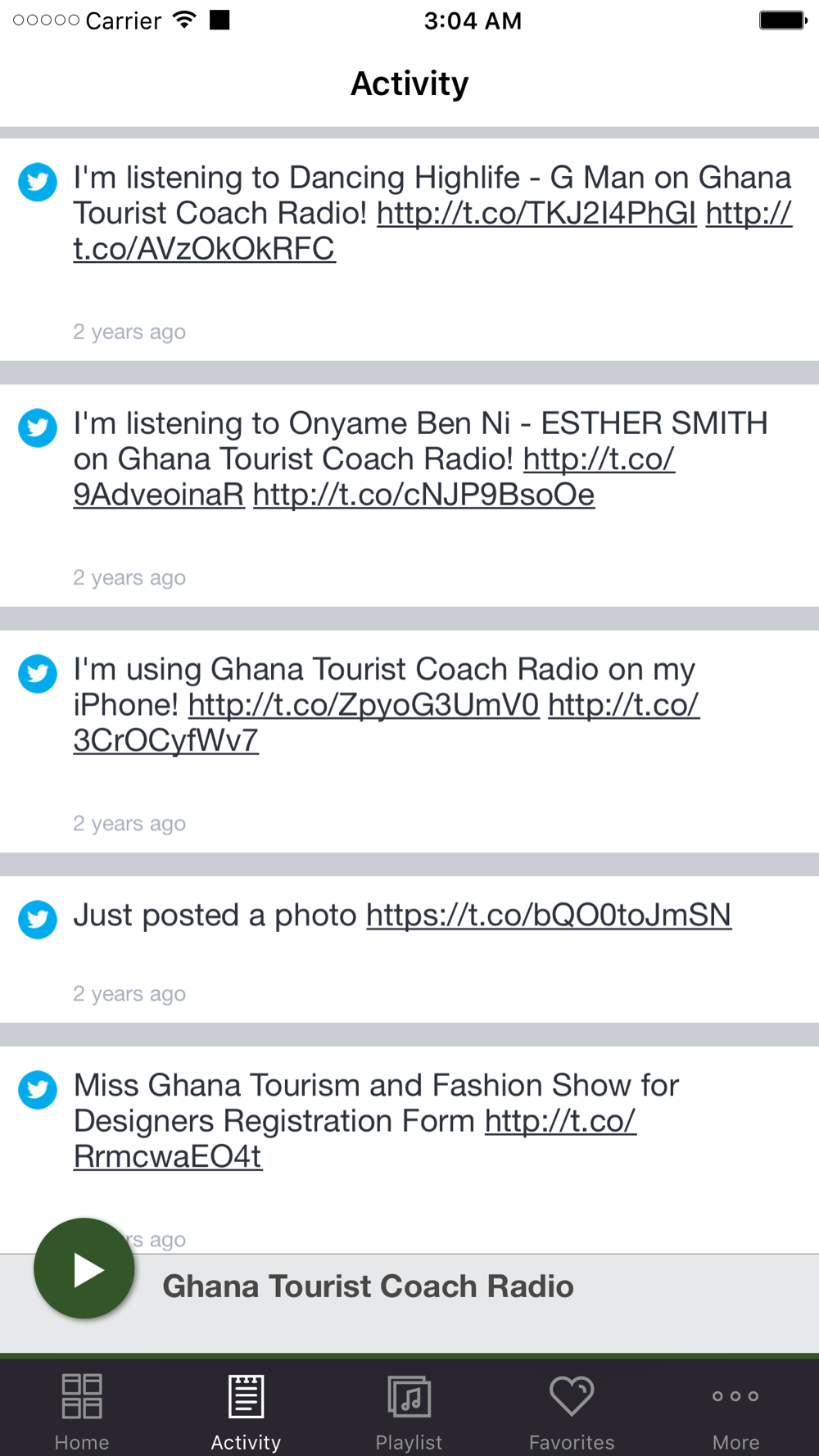Switch to the Home tab
The width and height of the screenshot is (819, 1456).
point(82,1410)
